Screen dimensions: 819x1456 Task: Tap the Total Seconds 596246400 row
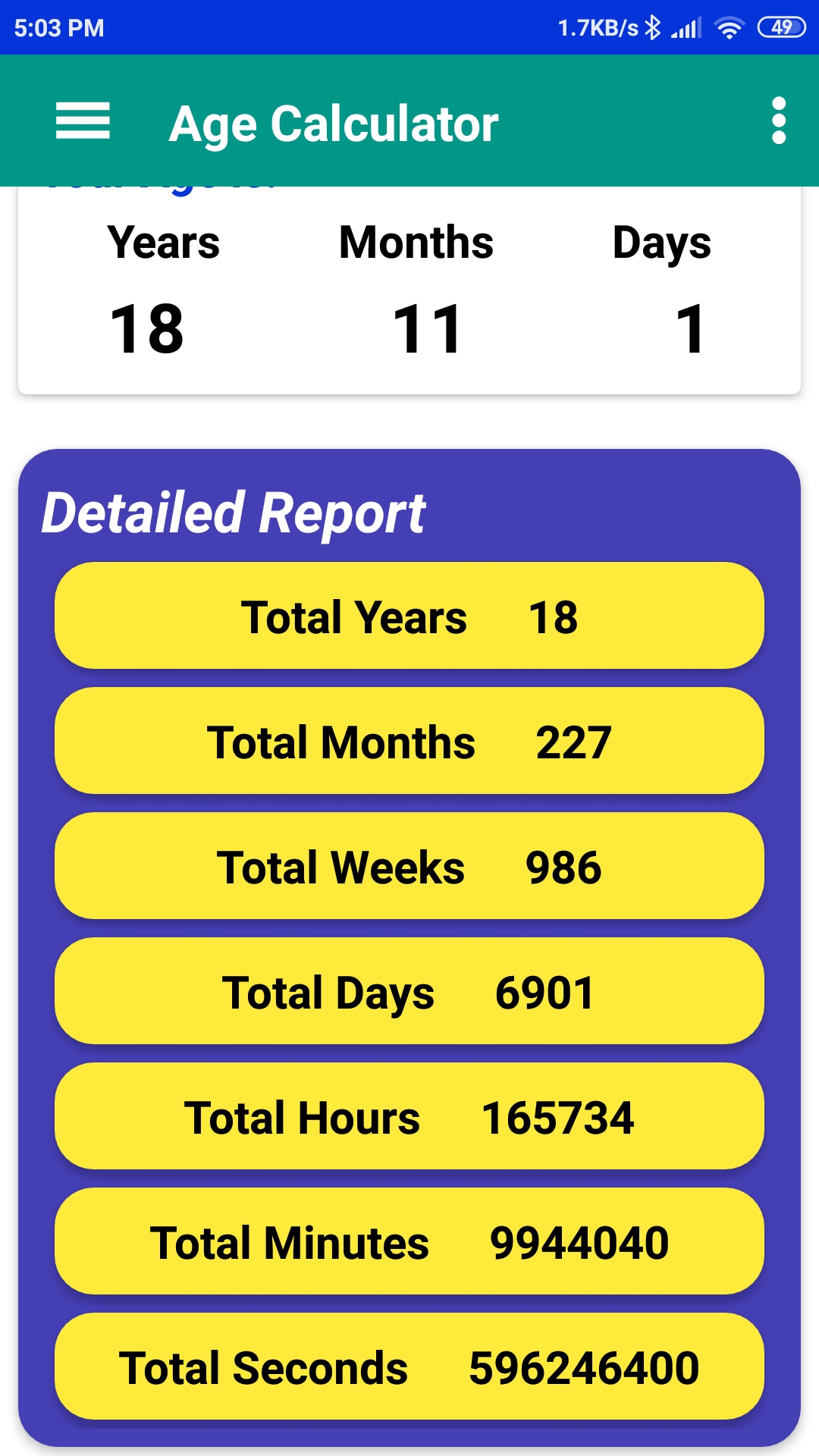[409, 1367]
